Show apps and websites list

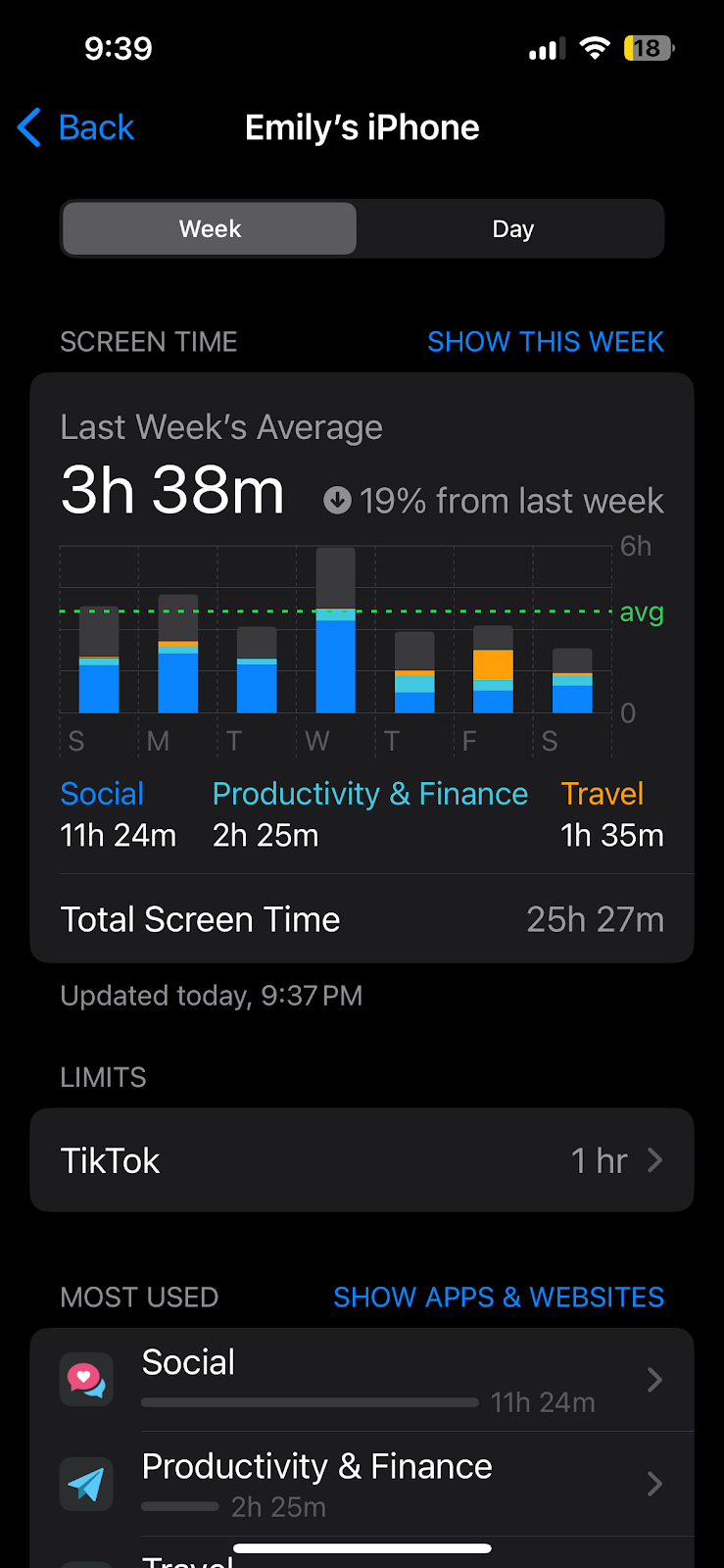click(499, 1297)
